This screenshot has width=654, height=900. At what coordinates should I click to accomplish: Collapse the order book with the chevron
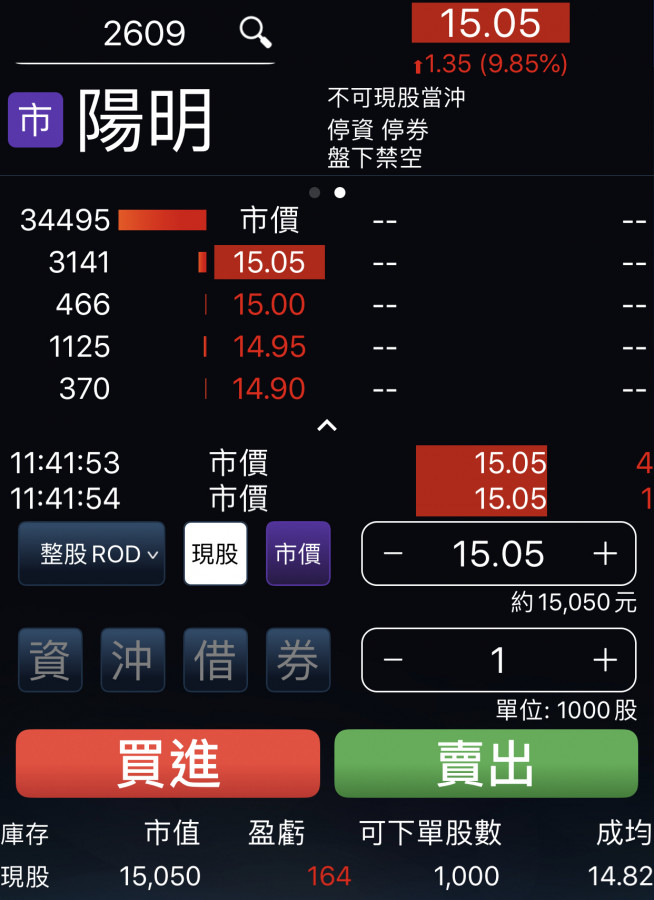(x=327, y=426)
